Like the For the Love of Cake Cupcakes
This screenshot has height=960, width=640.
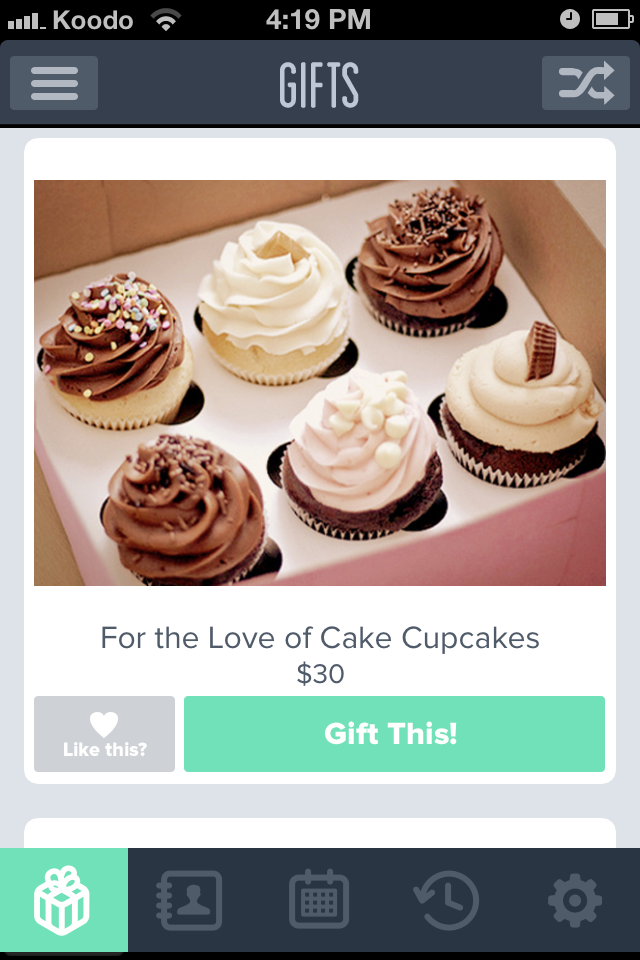[x=104, y=734]
